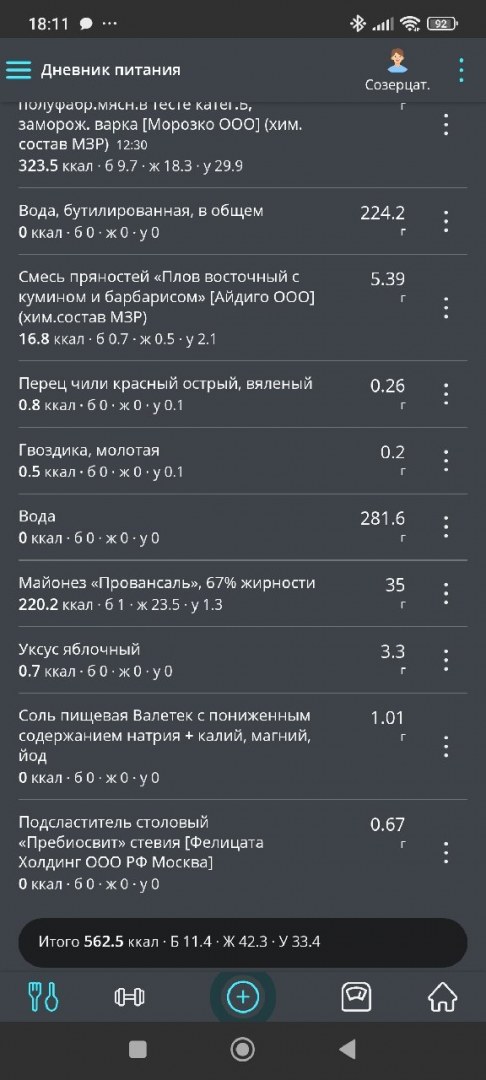The image size is (486, 1080).
Task: Tap the system back button
Action: pyautogui.click(x=348, y=1049)
